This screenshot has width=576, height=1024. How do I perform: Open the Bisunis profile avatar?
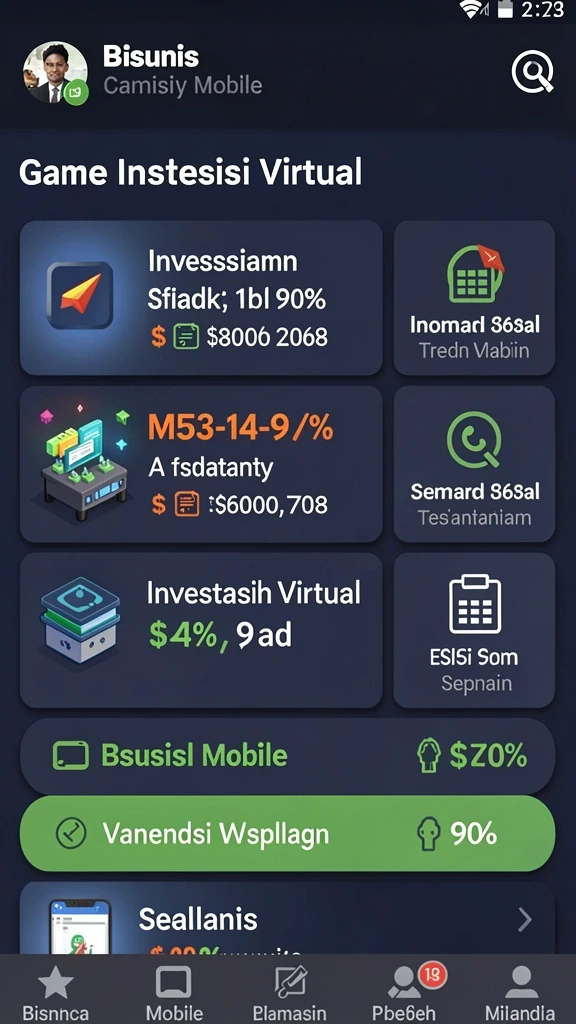(x=56, y=73)
